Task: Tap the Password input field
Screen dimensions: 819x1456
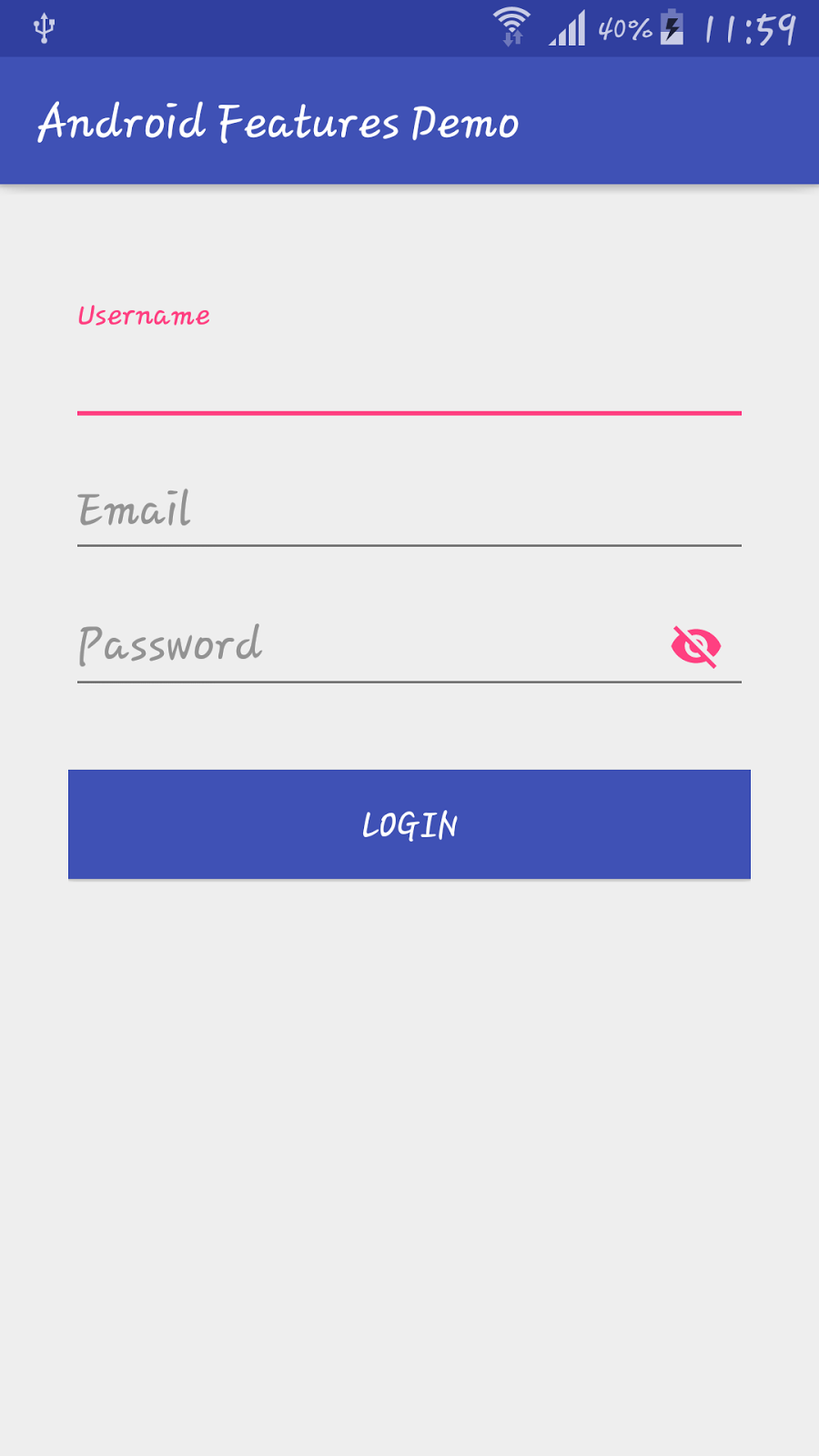Action: tap(364, 648)
